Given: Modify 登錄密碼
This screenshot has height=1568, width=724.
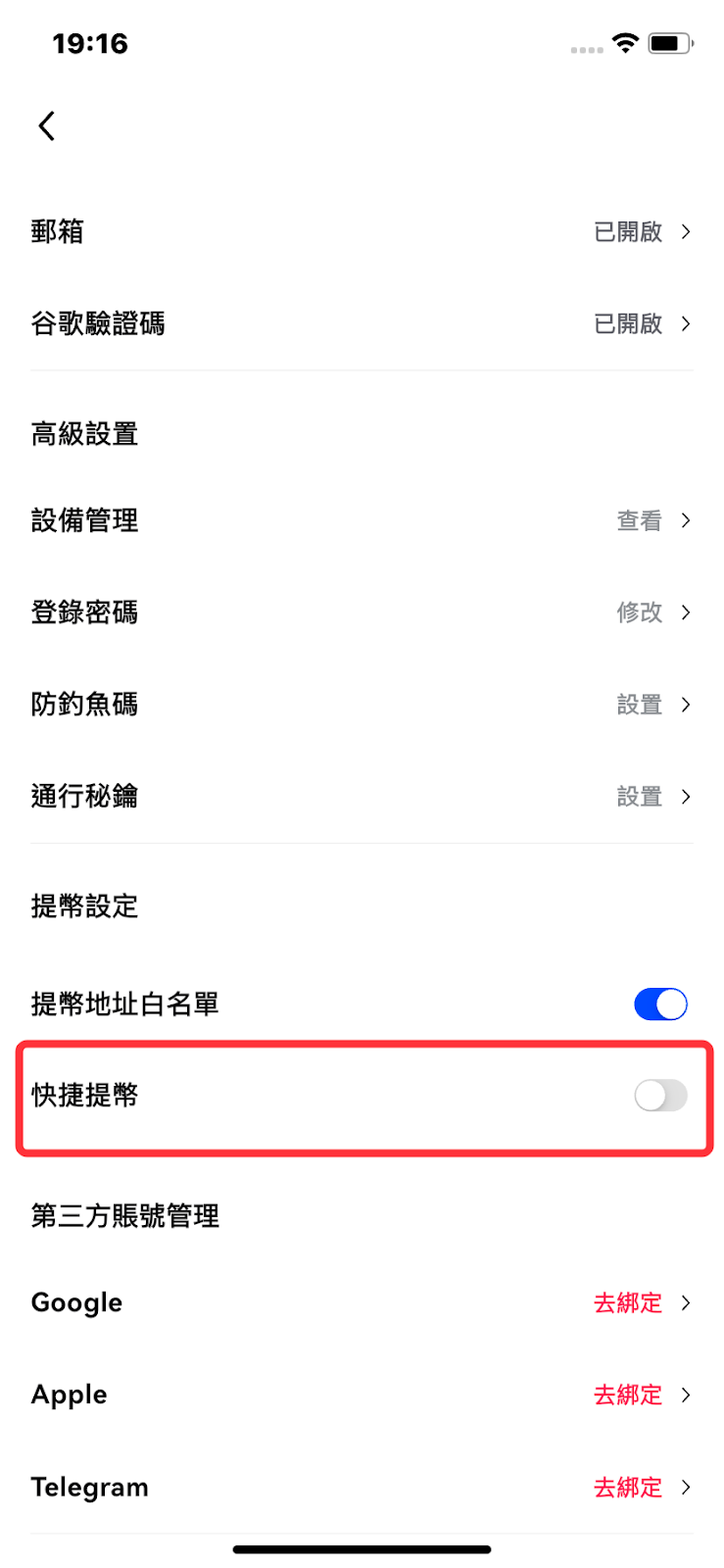Looking at the screenshot, I should [x=362, y=612].
